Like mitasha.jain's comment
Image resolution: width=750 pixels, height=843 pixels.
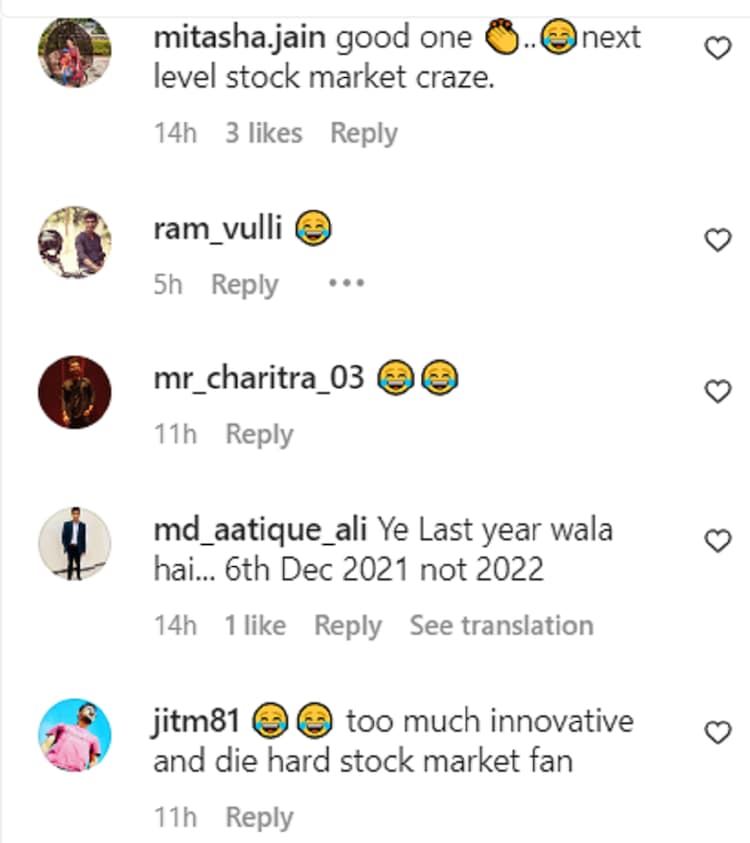pos(718,48)
